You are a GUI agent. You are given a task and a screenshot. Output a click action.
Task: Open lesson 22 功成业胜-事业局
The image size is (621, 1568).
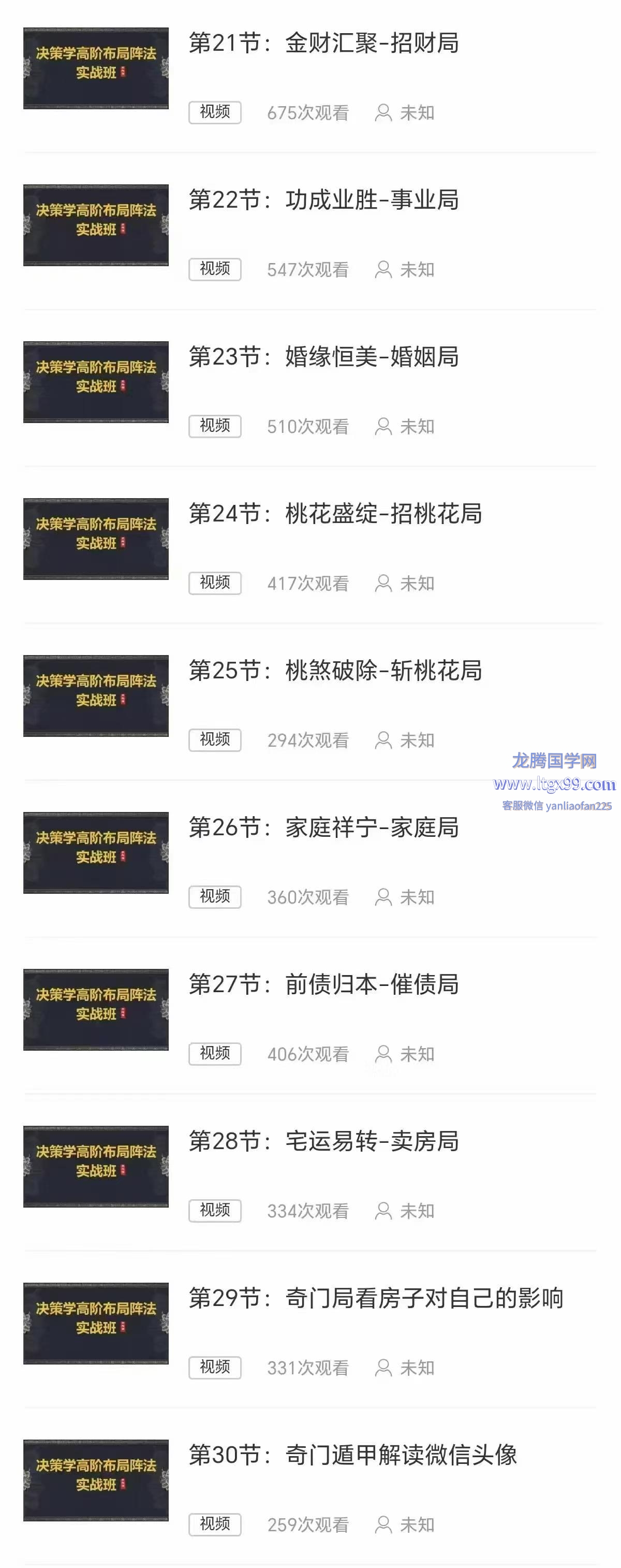(x=323, y=200)
